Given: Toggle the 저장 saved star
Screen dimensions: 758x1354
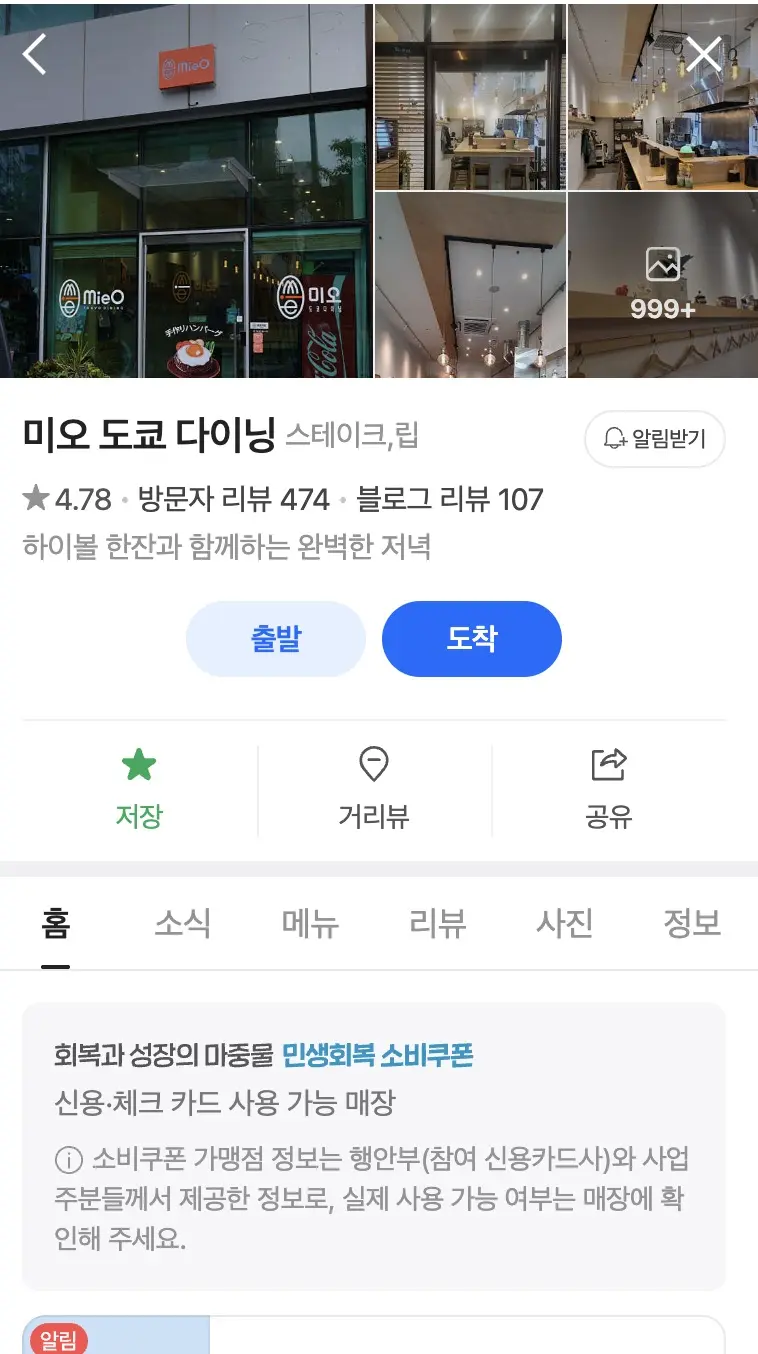Looking at the screenshot, I should 139,790.
